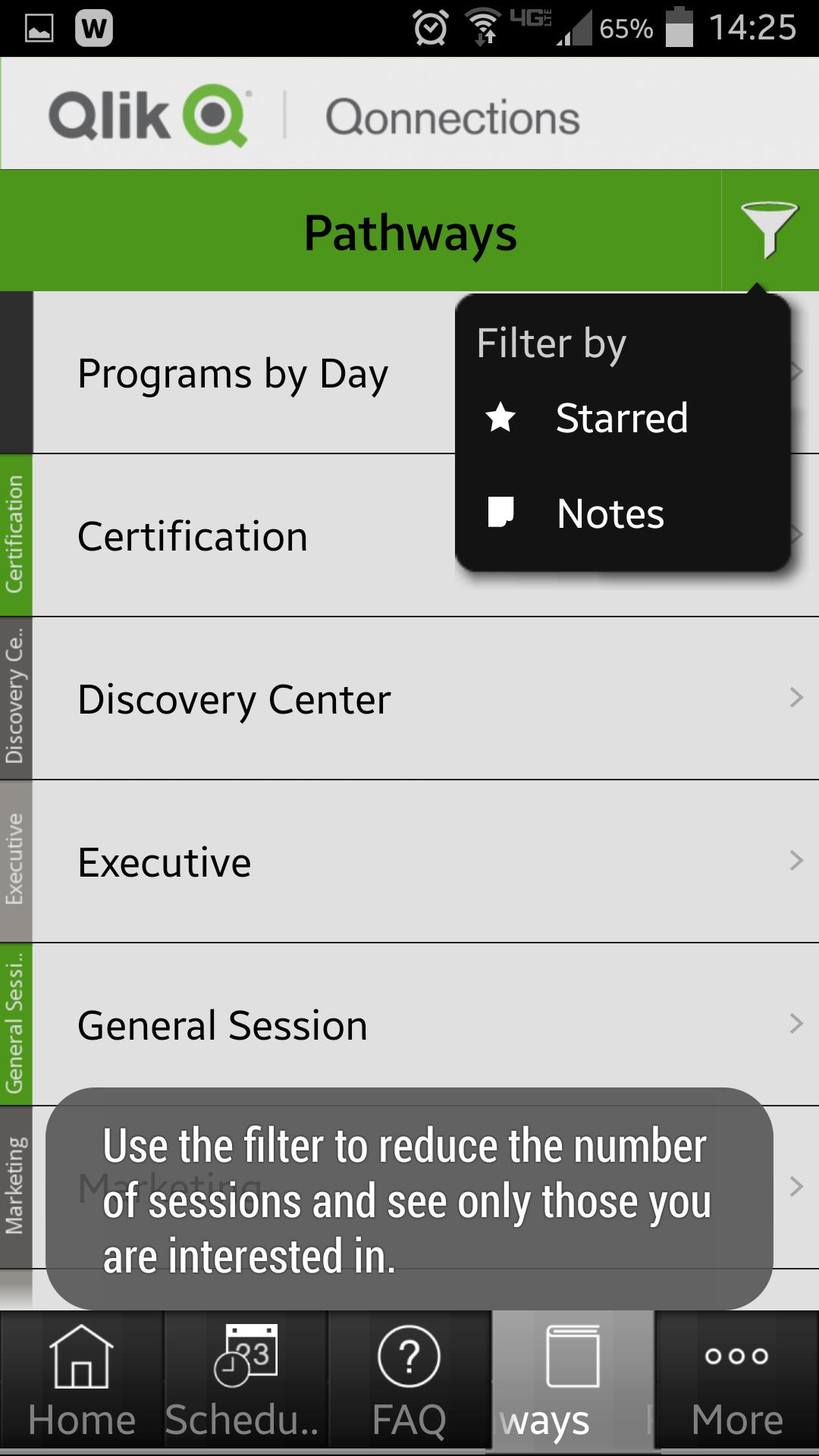Open Programs by Day
This screenshot has width=819, height=1456.
pos(233,374)
